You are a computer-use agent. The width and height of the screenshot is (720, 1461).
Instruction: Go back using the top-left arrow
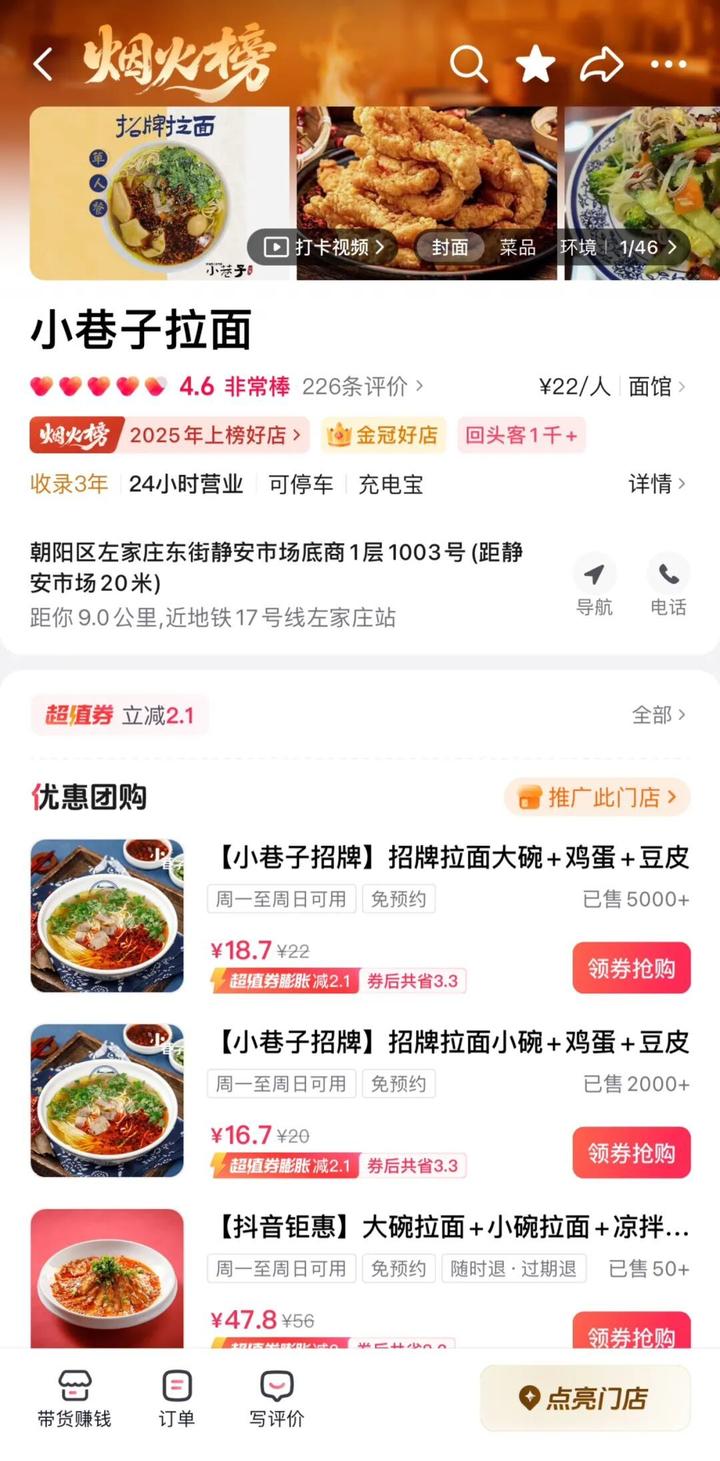[42, 65]
